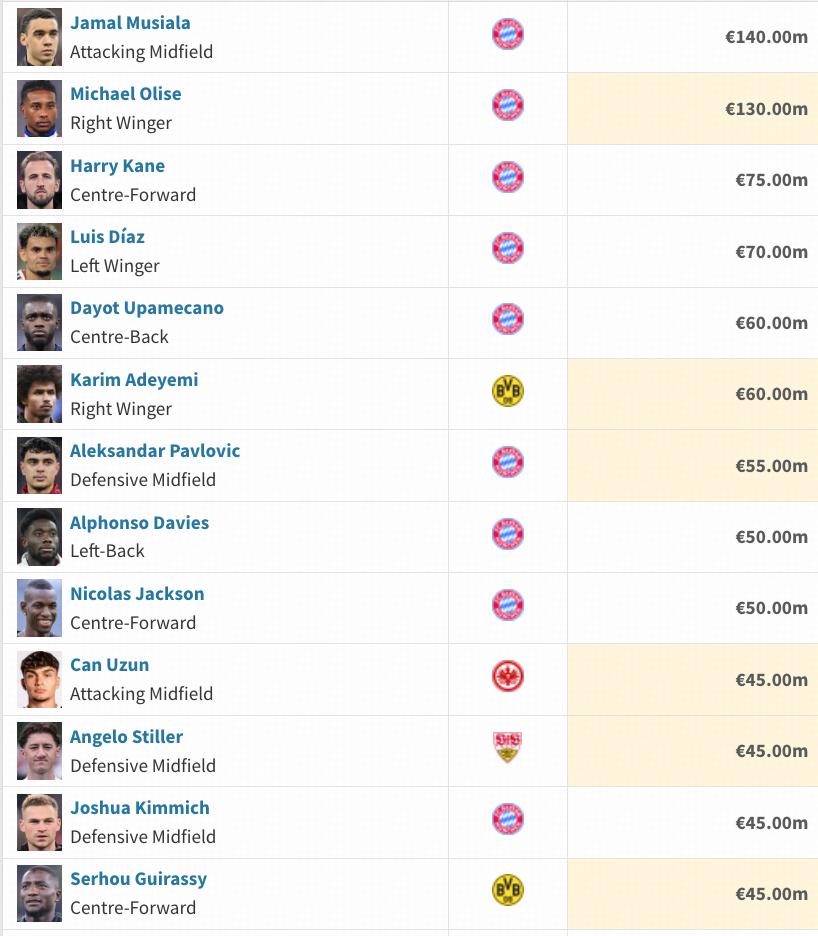Open VfB Stuttgart badge in Stiller's row
818x936 pixels.
click(508, 748)
